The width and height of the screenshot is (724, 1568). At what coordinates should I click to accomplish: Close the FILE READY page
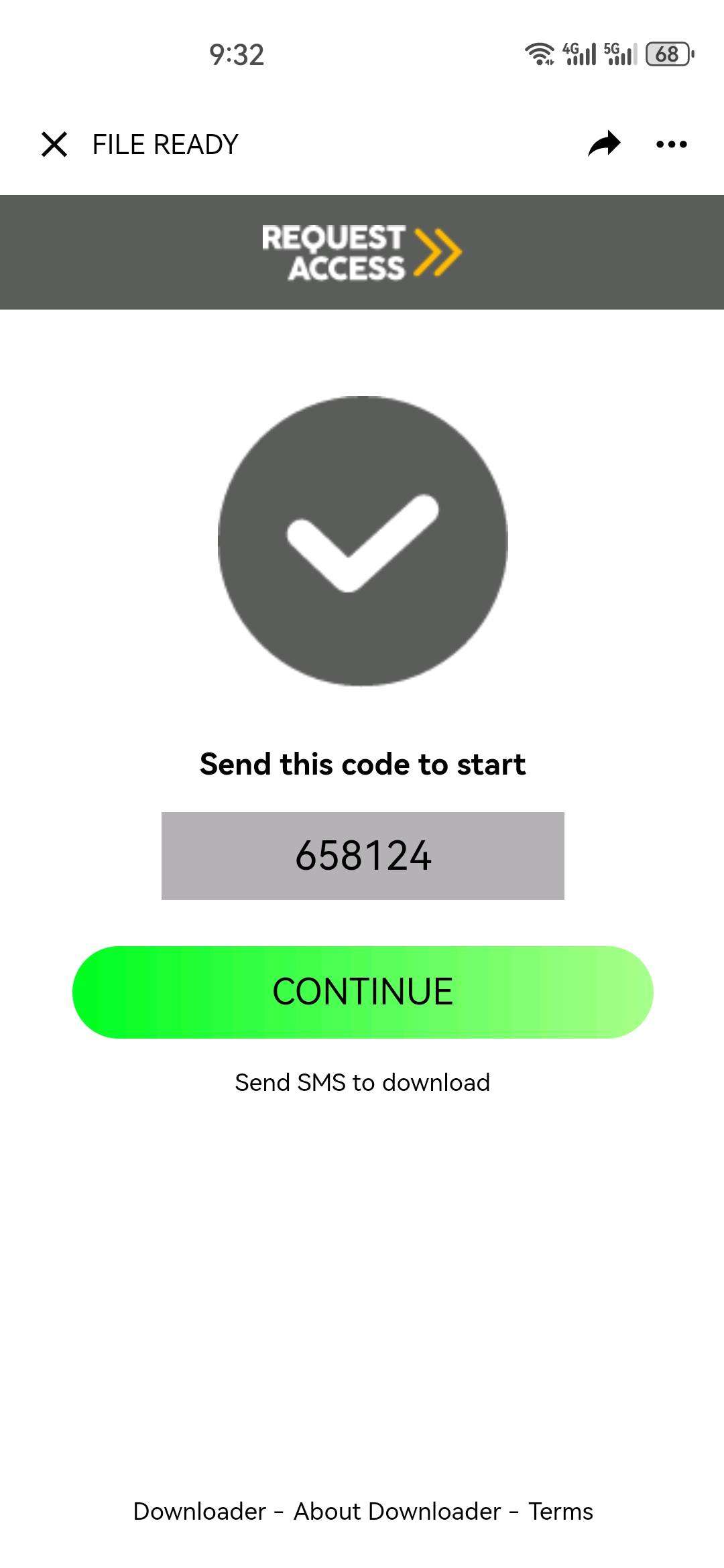pos(54,144)
